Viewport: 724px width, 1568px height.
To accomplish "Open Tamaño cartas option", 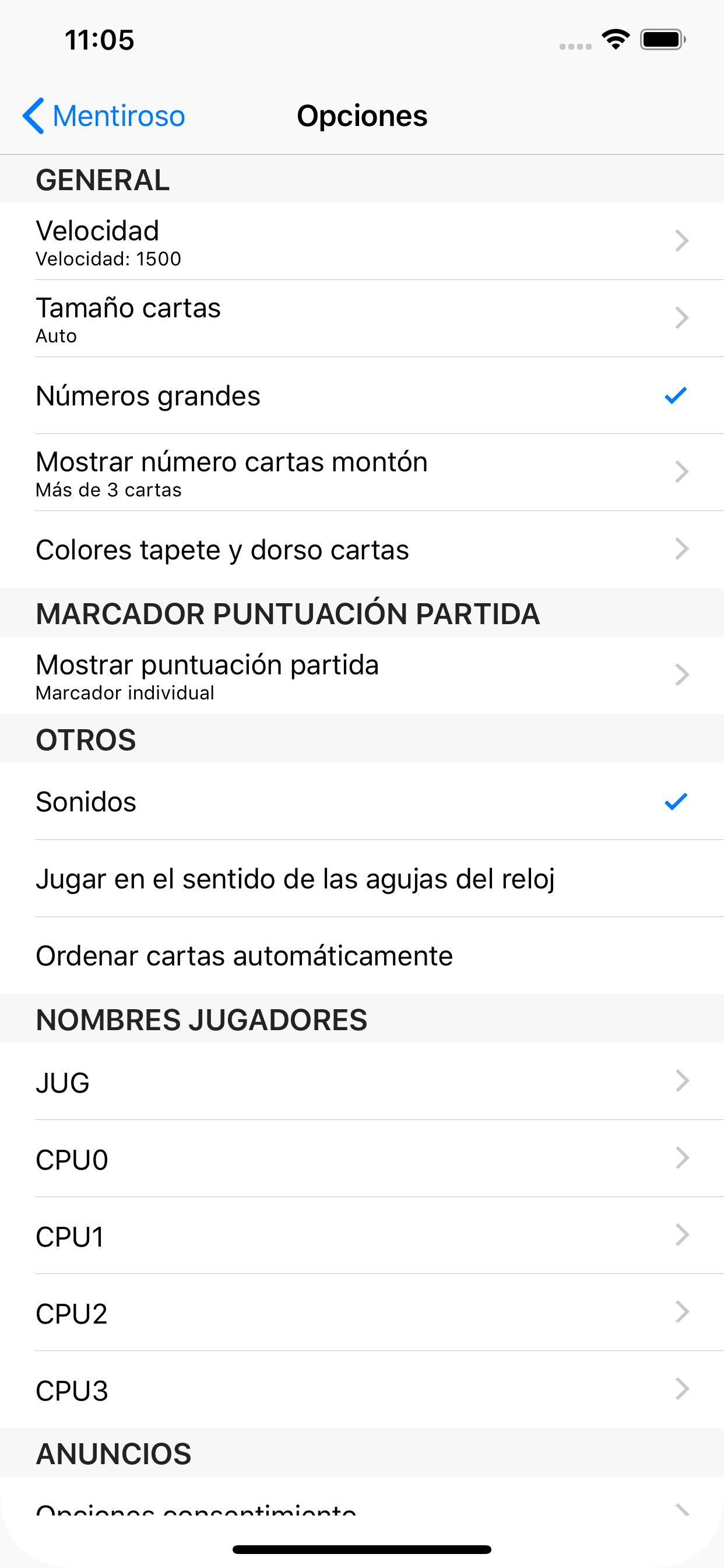I will (x=362, y=318).
